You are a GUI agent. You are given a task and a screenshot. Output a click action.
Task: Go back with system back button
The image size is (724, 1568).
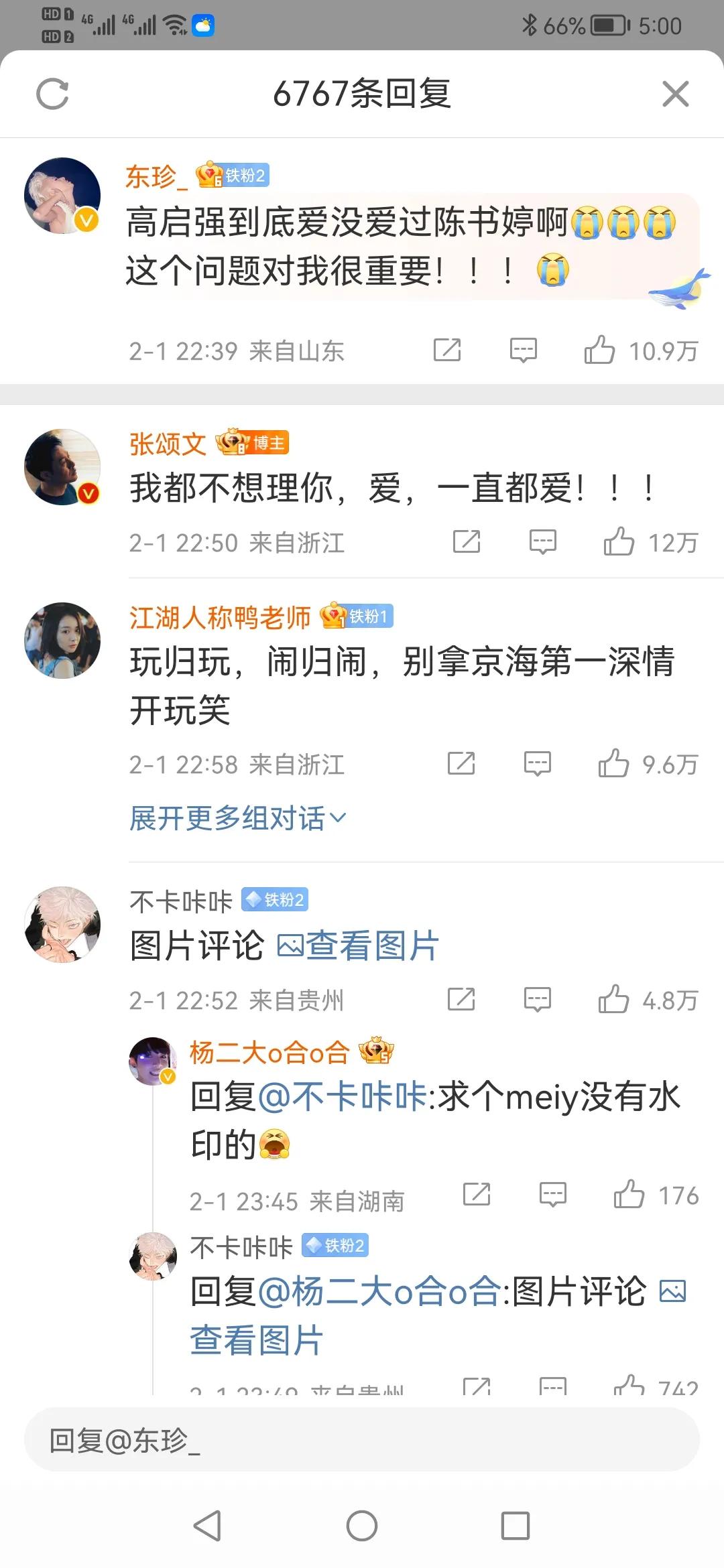tap(207, 1526)
